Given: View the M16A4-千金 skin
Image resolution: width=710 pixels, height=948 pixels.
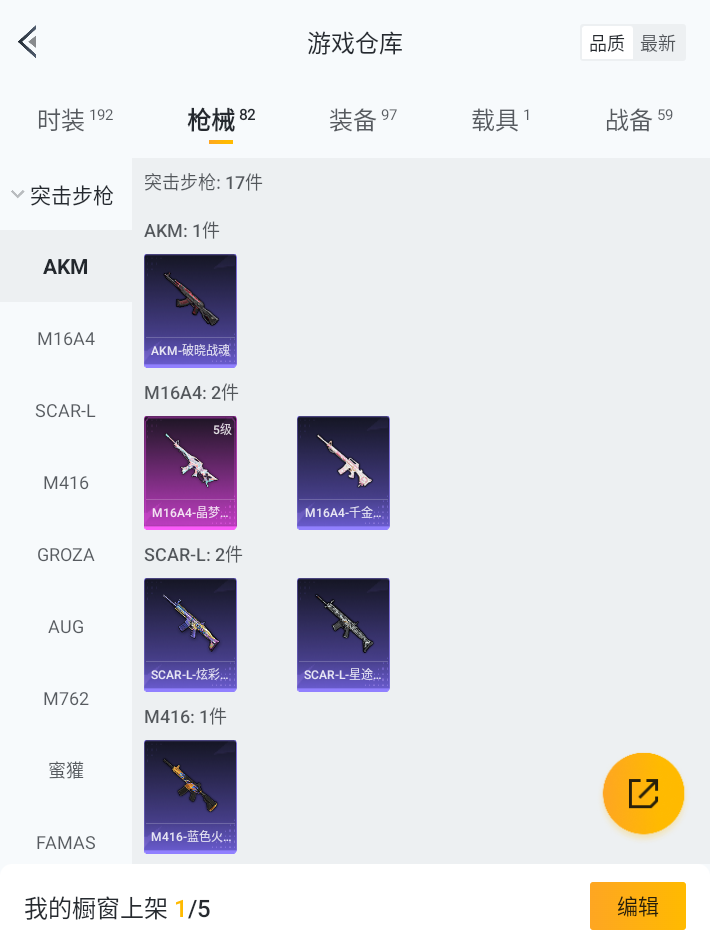Looking at the screenshot, I should (x=343, y=472).
